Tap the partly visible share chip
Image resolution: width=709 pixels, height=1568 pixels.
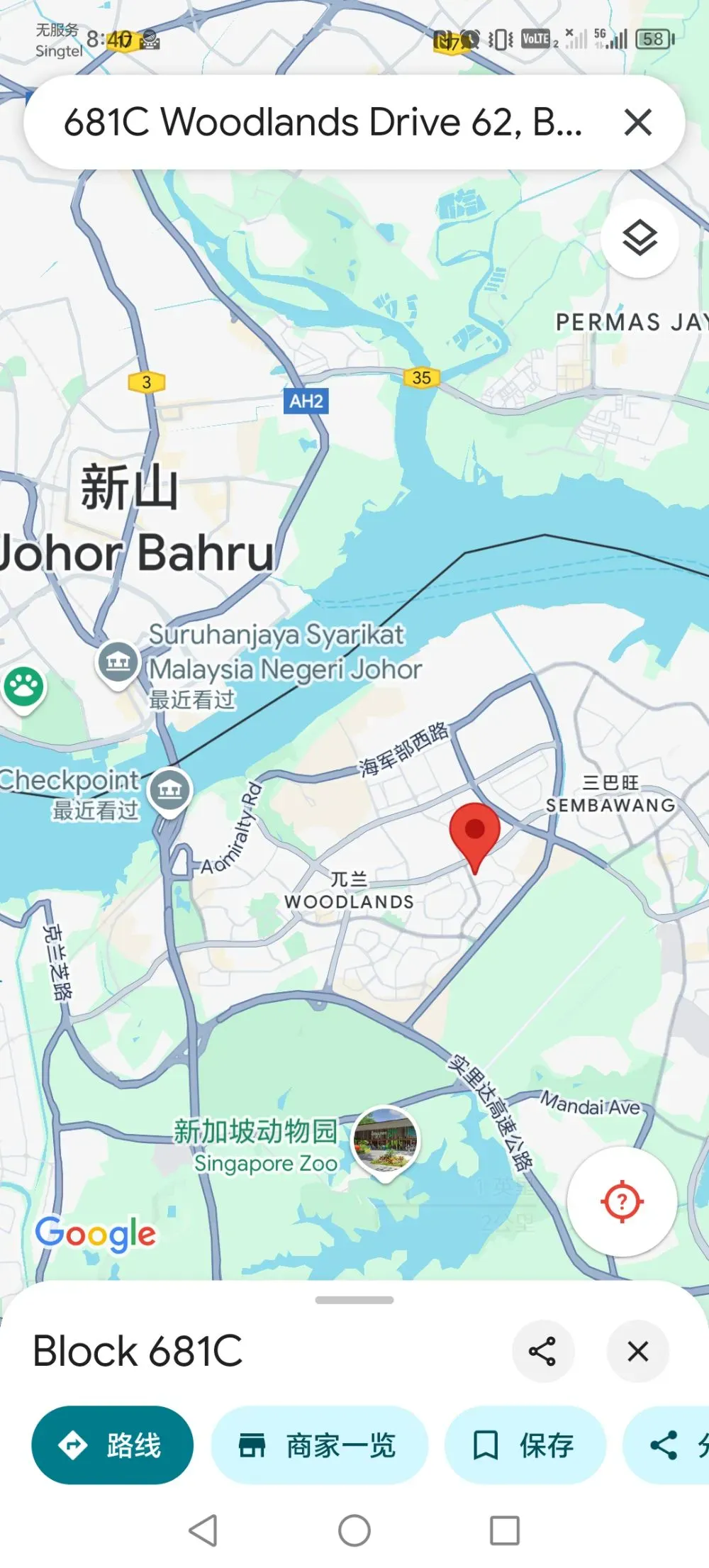[666, 1445]
